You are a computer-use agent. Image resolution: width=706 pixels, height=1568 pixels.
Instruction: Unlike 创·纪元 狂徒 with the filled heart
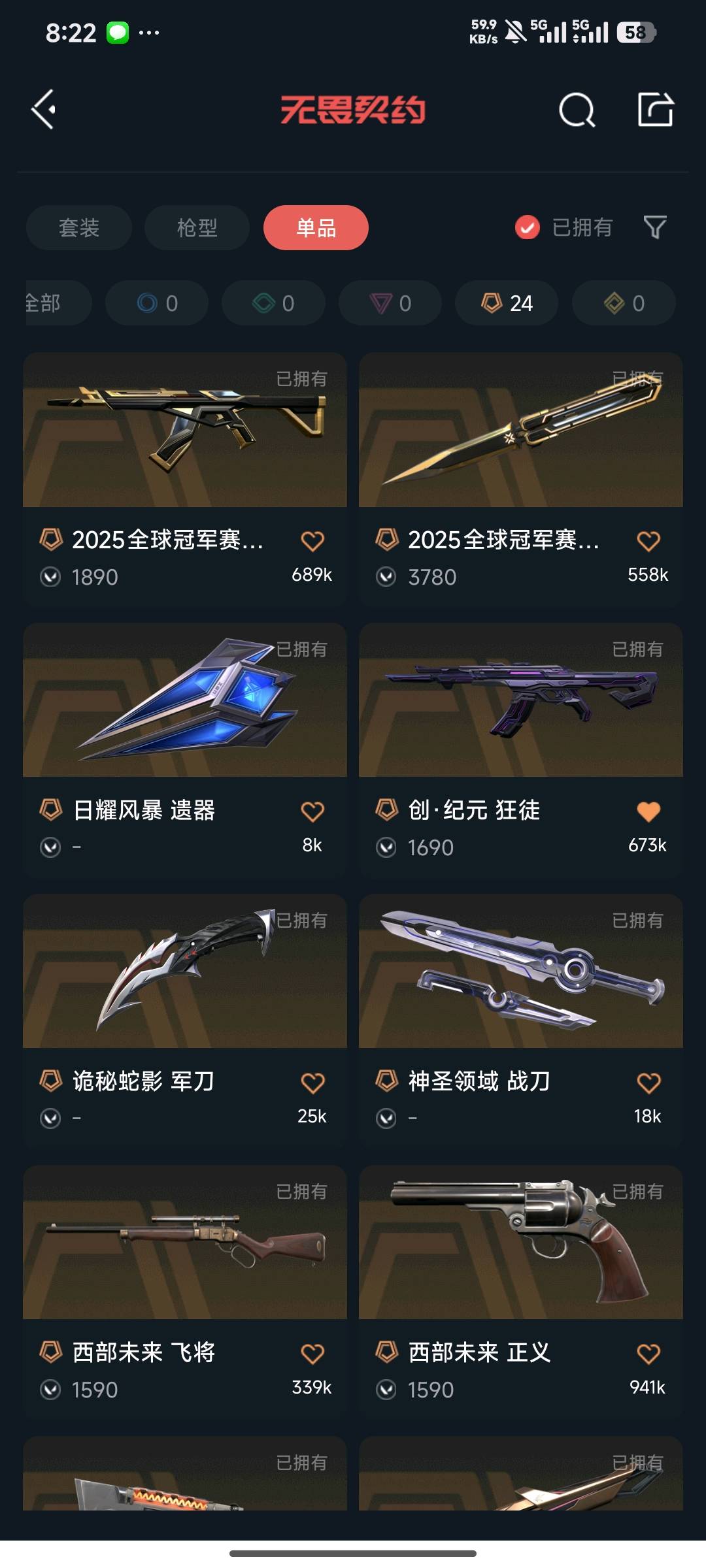(648, 811)
